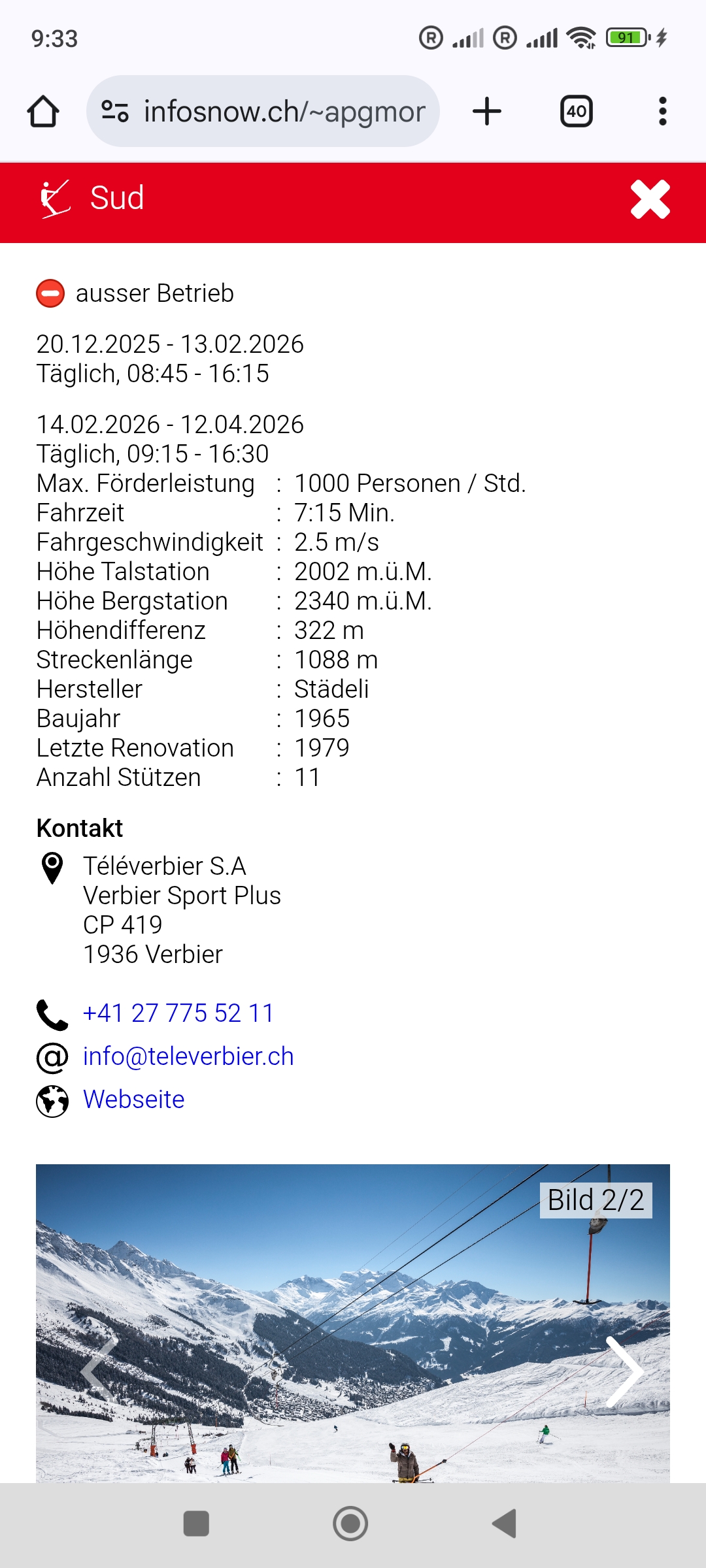Screen dimensions: 706x1568
Task: Open the browser home page
Action: [x=43, y=111]
